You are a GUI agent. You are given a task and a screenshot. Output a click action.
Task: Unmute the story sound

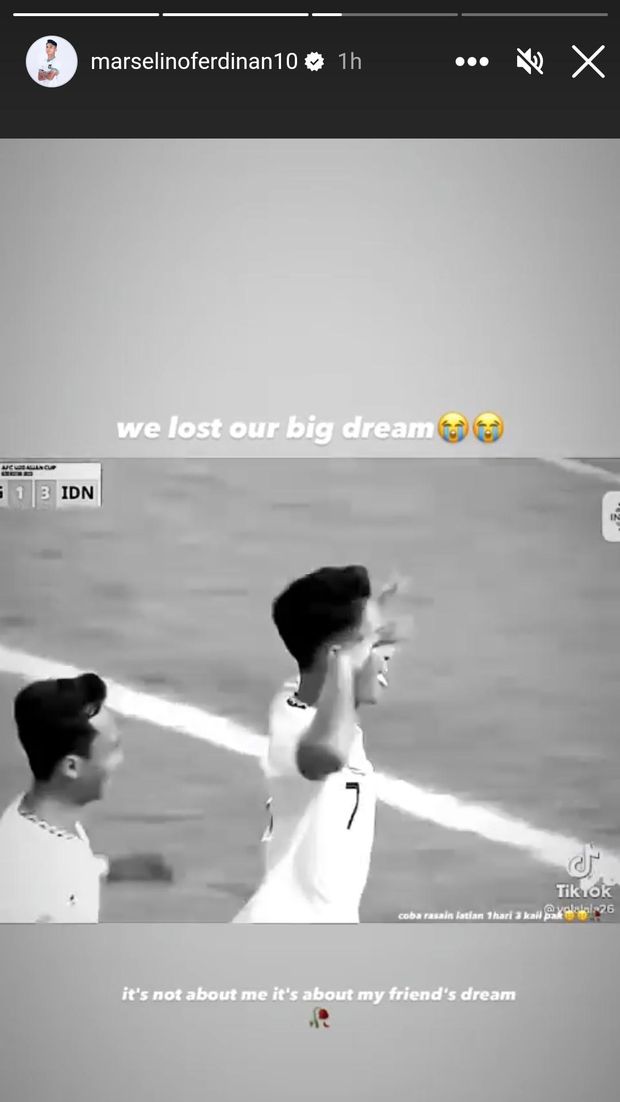point(530,62)
